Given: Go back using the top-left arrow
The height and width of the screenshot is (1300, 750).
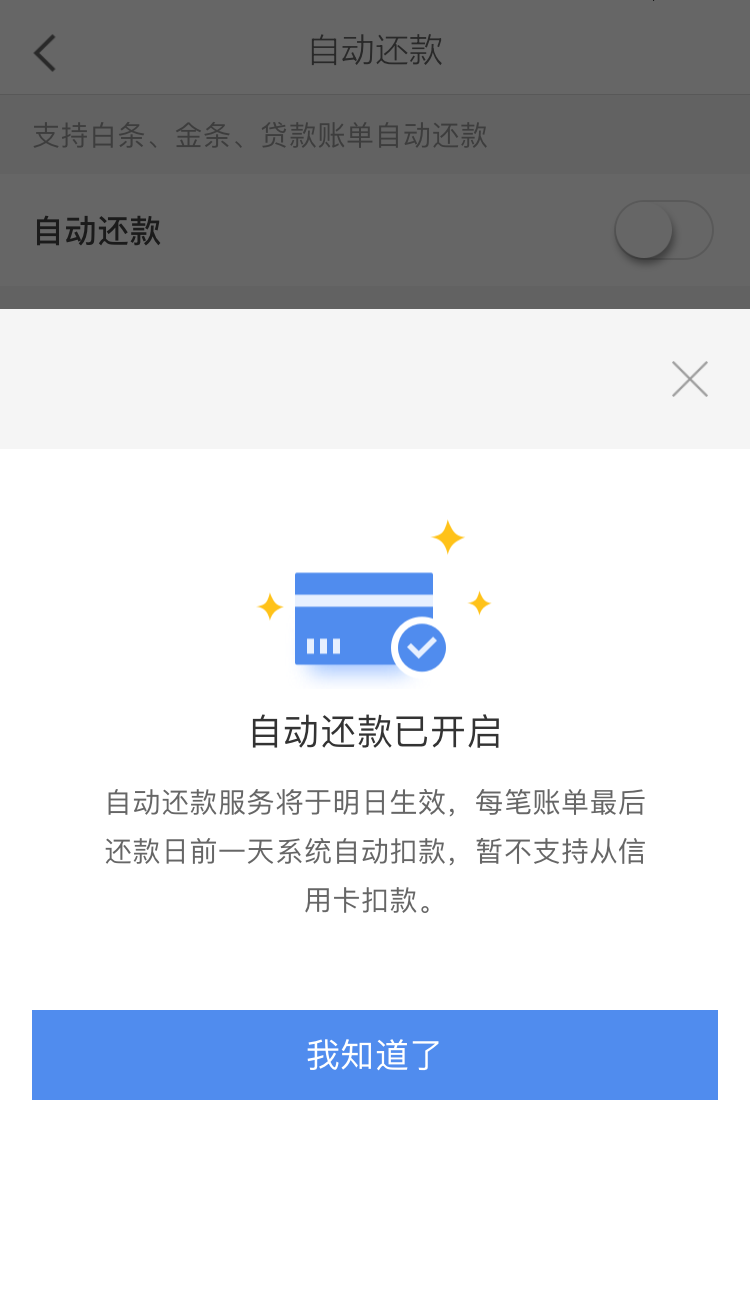Looking at the screenshot, I should pyautogui.click(x=45, y=52).
